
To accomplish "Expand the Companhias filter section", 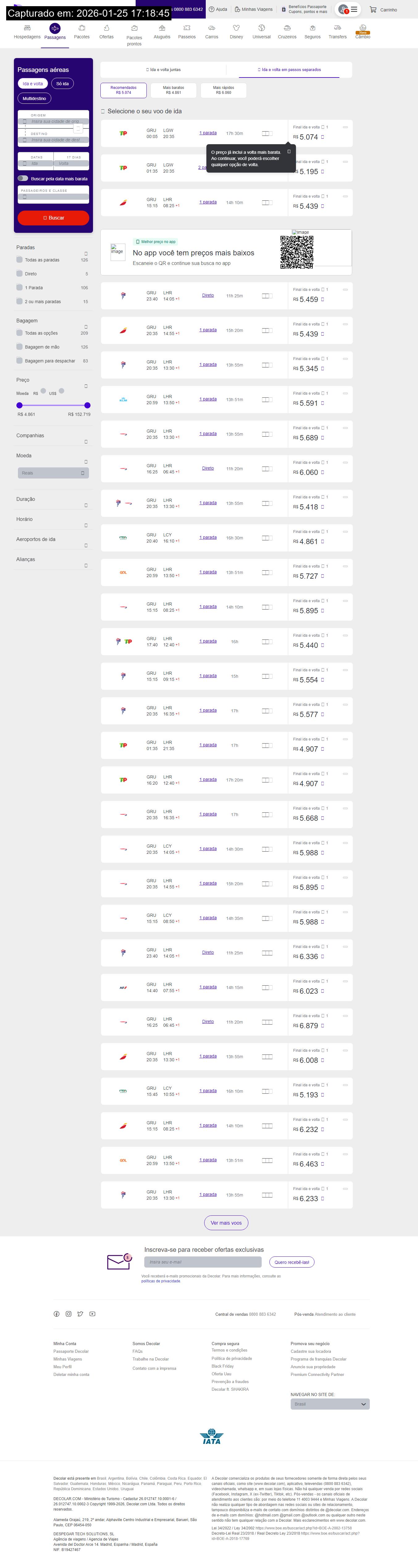I will click(85, 441).
